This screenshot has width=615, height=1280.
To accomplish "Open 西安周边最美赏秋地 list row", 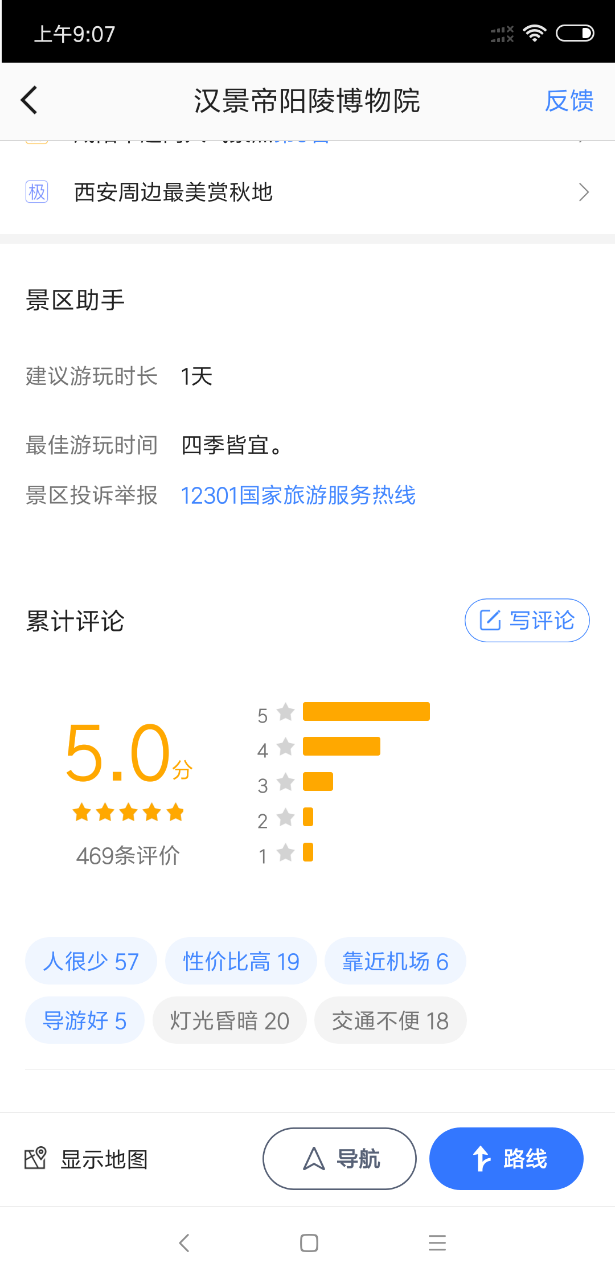I will (307, 192).
